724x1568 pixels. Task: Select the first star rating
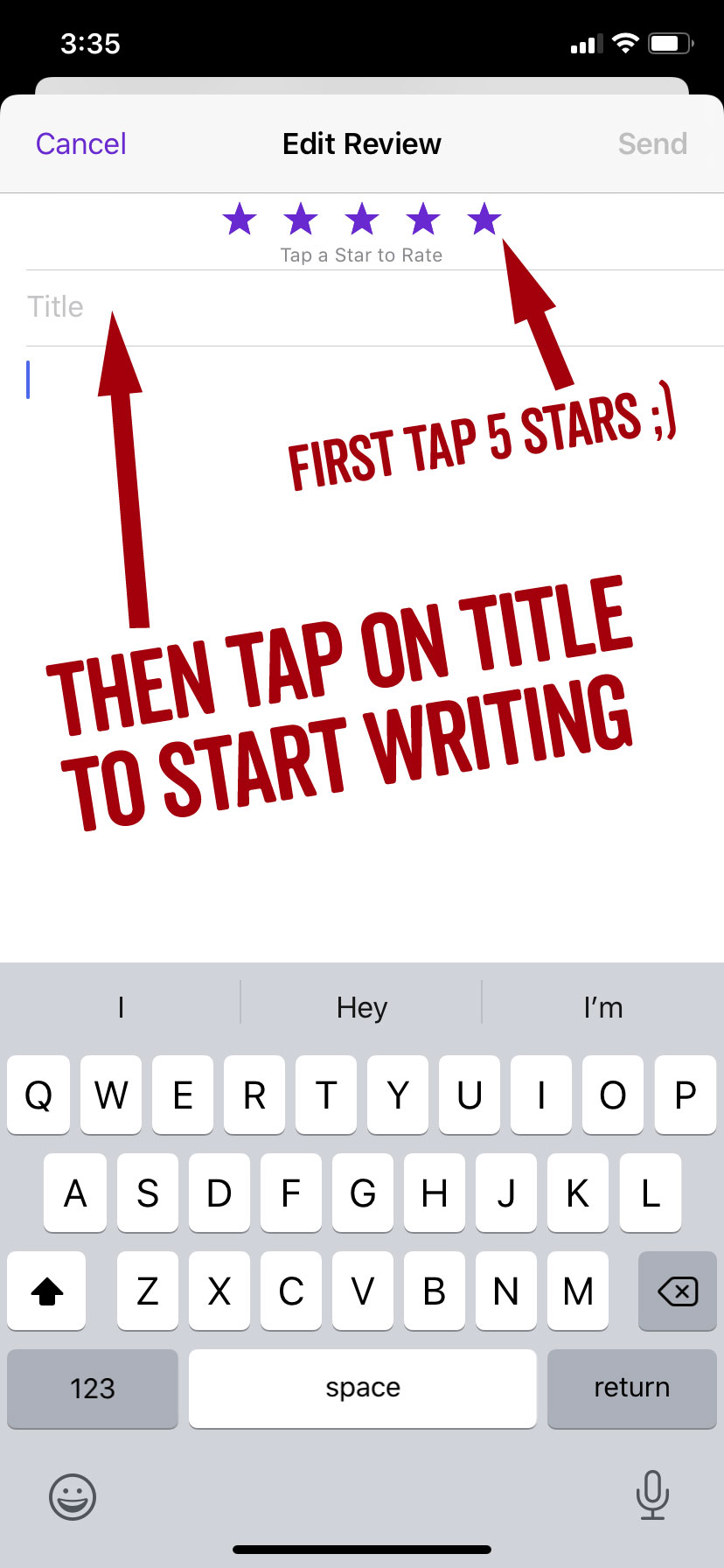click(x=239, y=219)
